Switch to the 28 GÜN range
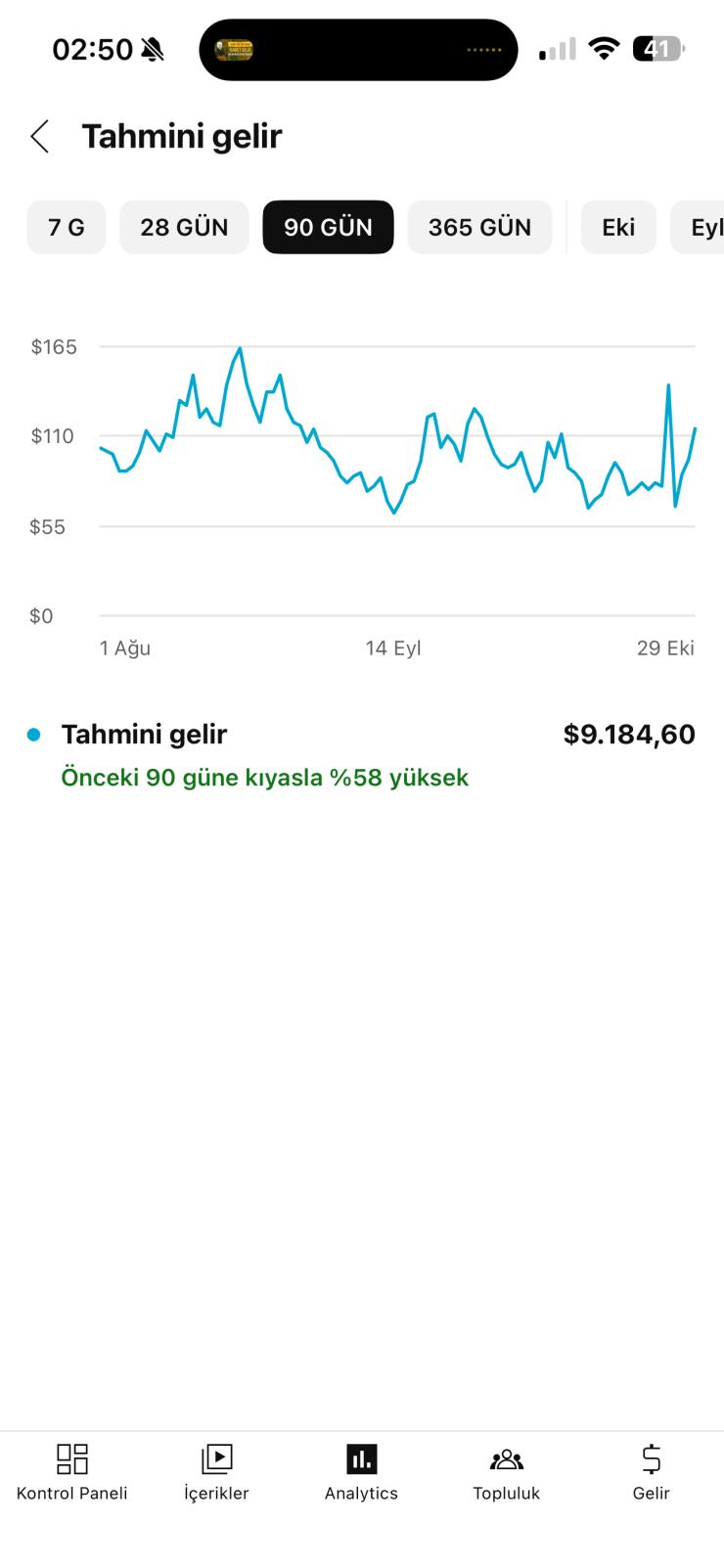 point(183,227)
